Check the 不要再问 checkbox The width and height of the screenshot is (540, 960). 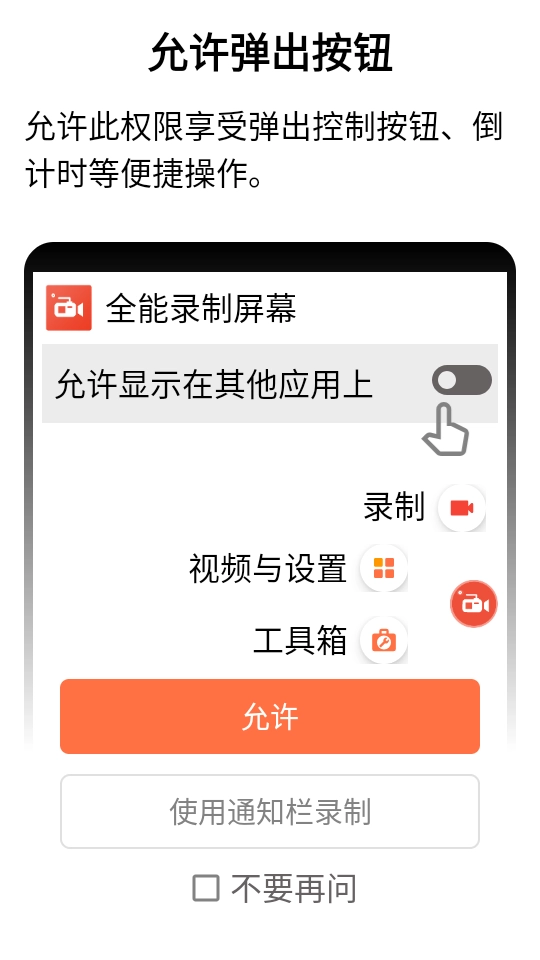[206, 888]
